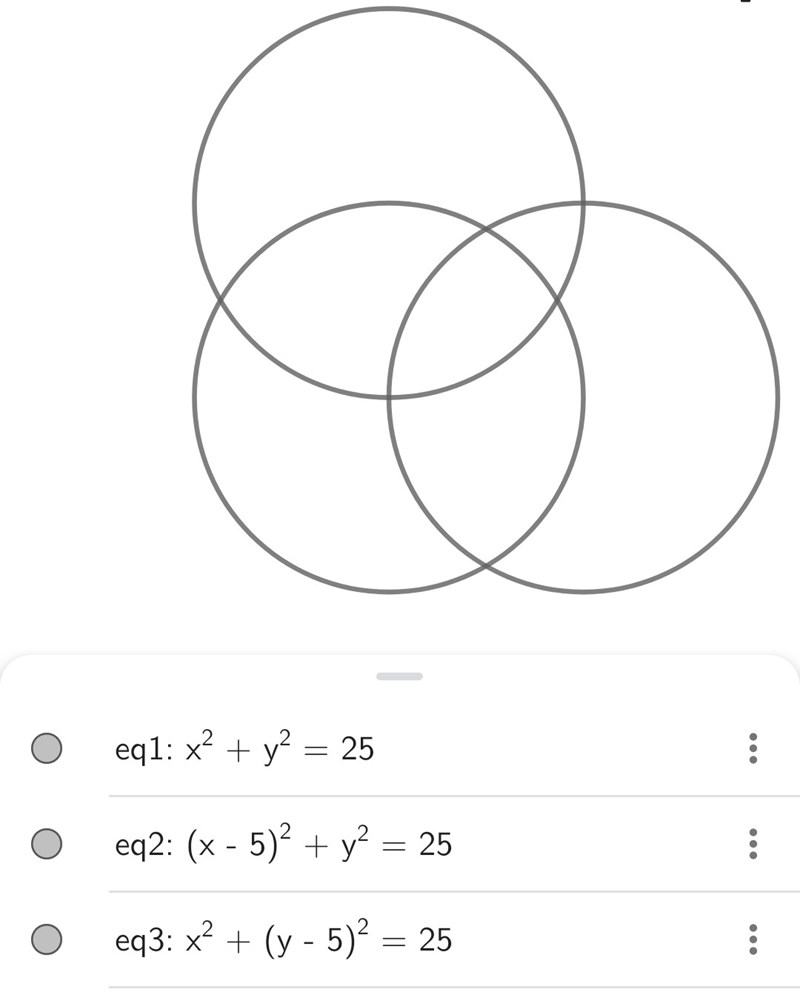Edit the eq1 equation x² + y² = 25
Screen dimensions: 800x995
pyautogui.click(x=245, y=748)
